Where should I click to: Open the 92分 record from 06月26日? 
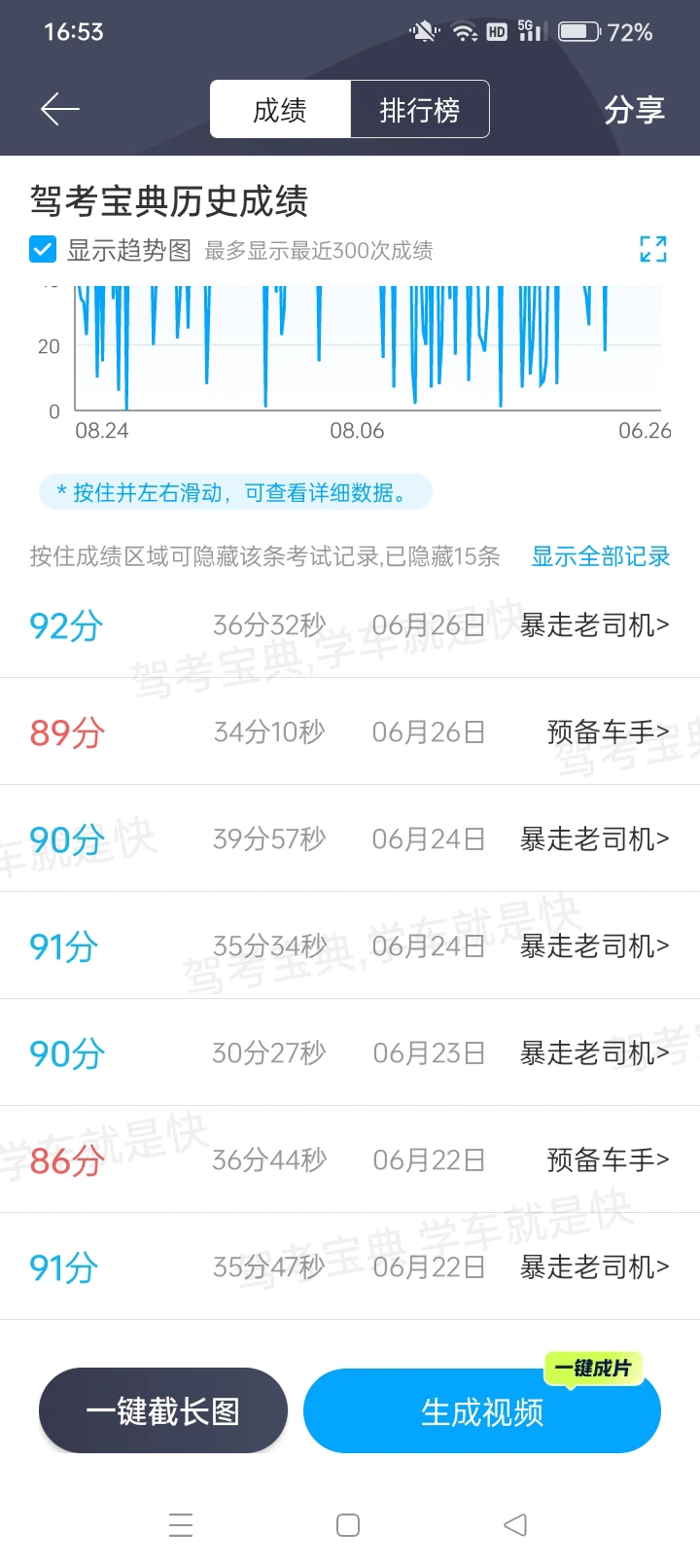[350, 625]
